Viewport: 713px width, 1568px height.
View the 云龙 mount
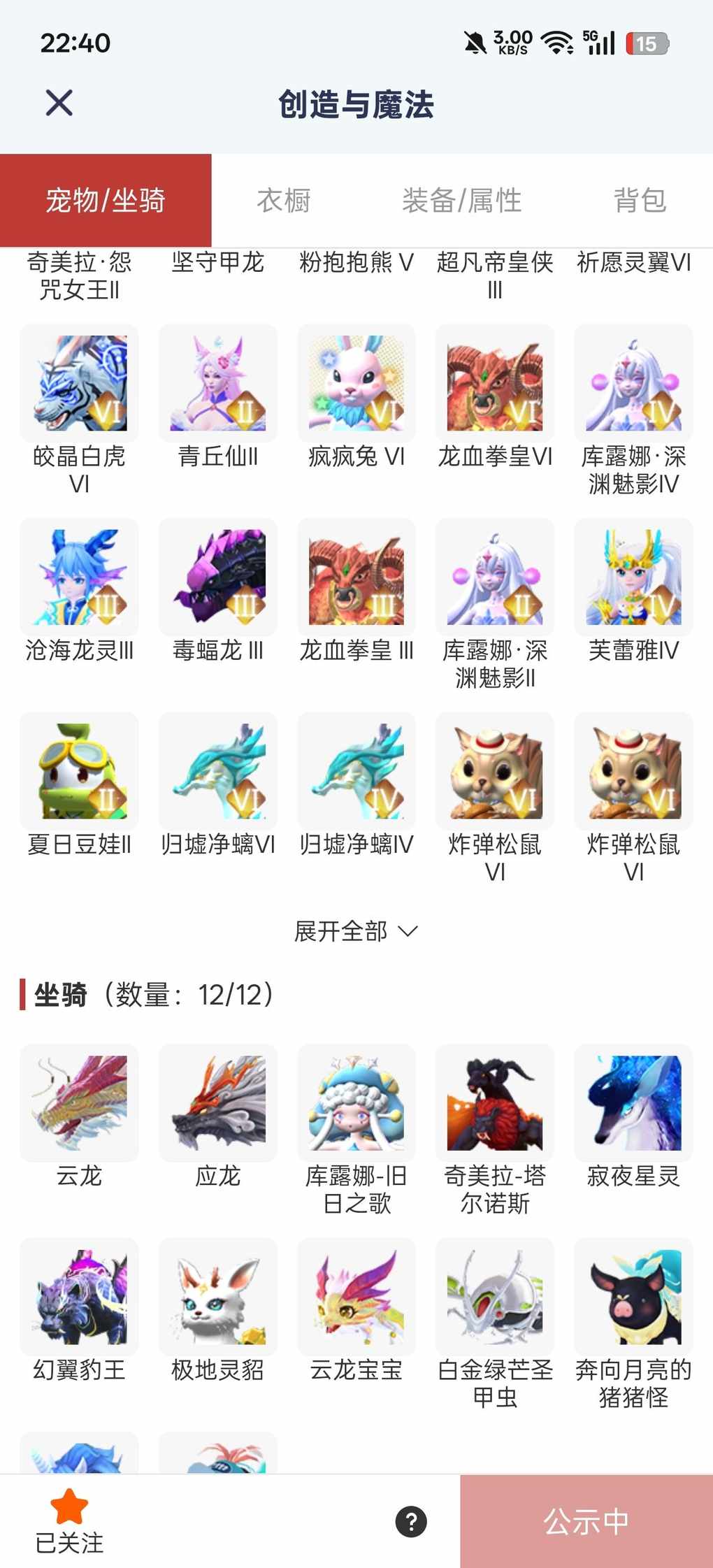[80, 1103]
